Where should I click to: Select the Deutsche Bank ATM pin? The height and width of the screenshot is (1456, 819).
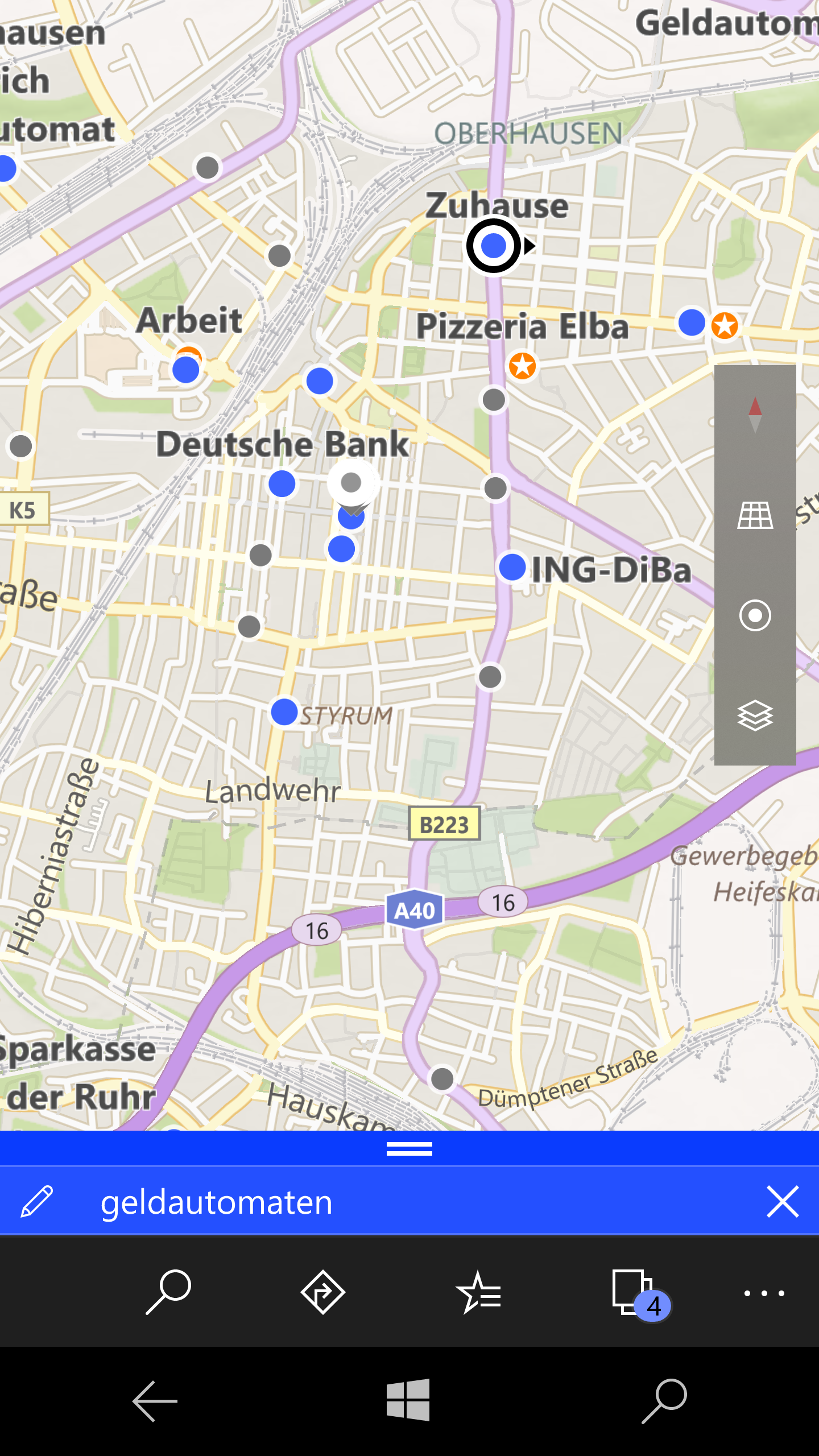click(282, 484)
